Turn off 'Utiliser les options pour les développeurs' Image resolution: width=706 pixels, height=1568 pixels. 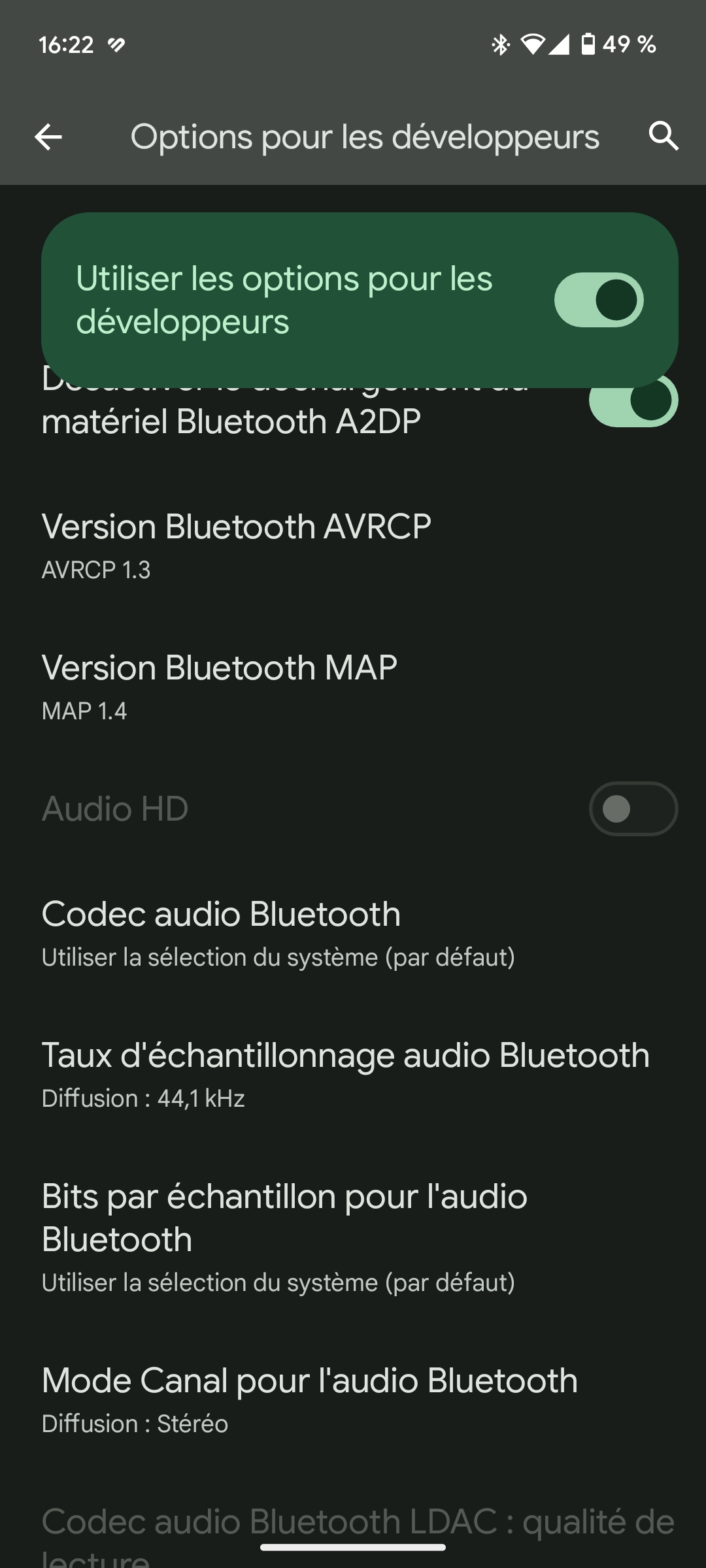[598, 300]
